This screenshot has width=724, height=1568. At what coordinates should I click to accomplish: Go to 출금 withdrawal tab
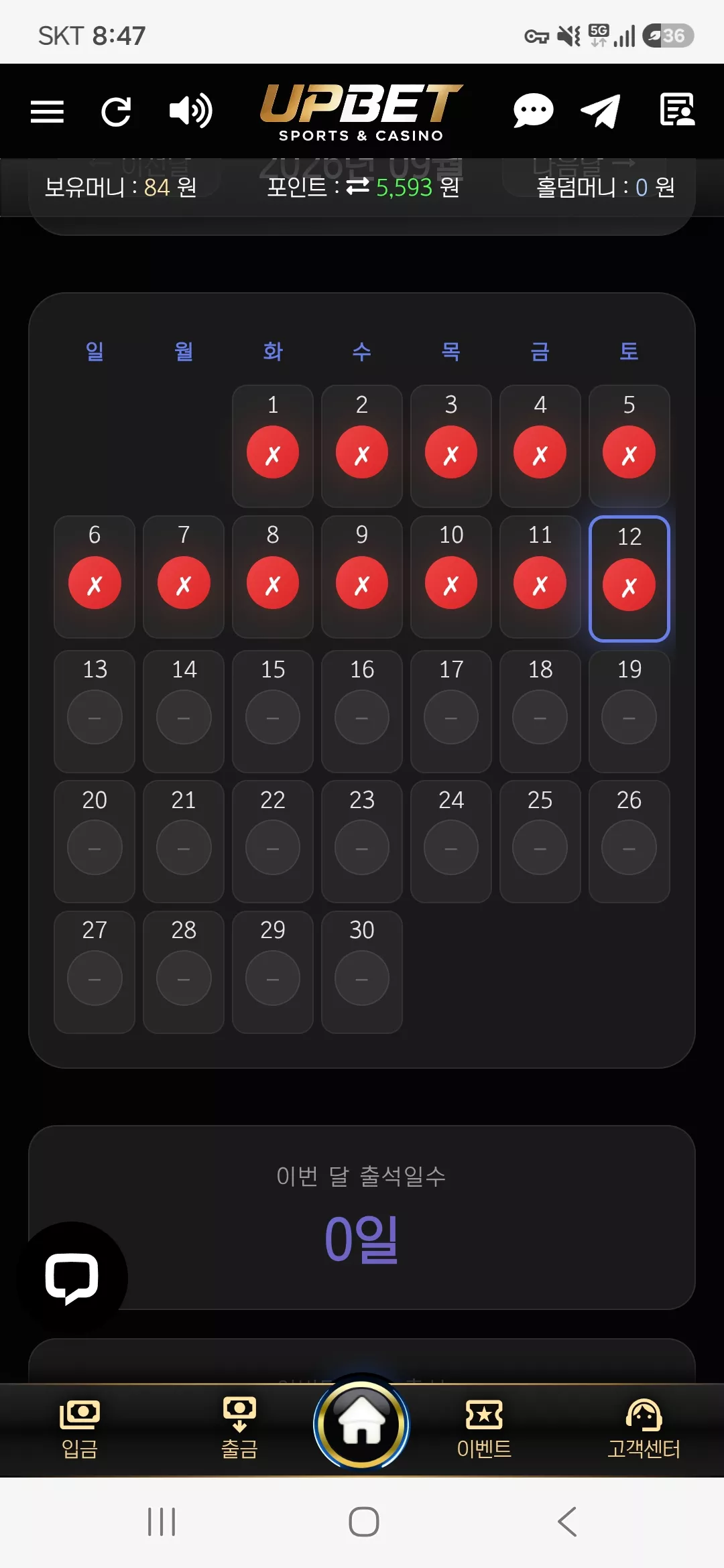point(239,1429)
